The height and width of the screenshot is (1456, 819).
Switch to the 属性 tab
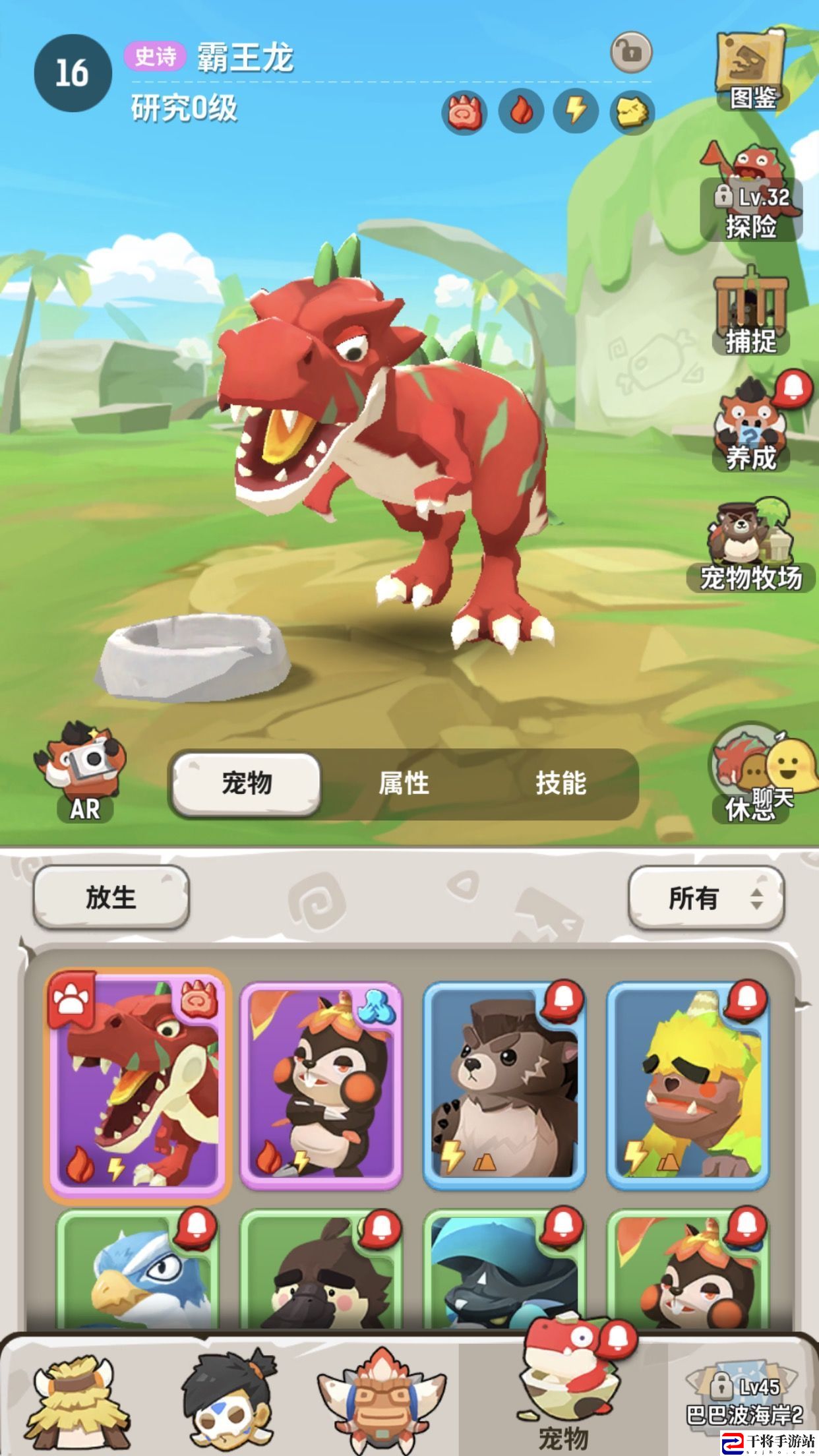404,784
